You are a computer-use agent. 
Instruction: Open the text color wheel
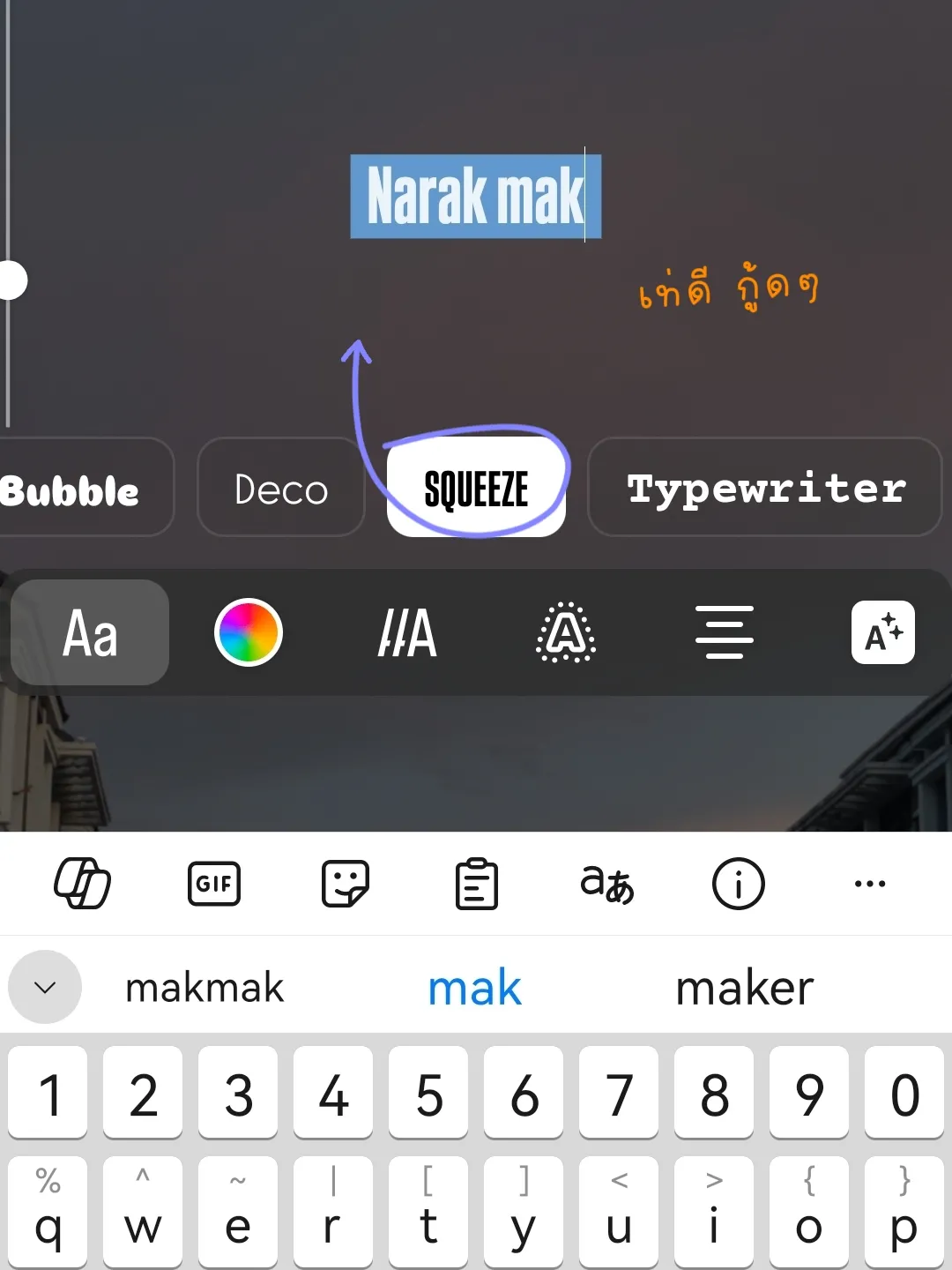pyautogui.click(x=249, y=632)
